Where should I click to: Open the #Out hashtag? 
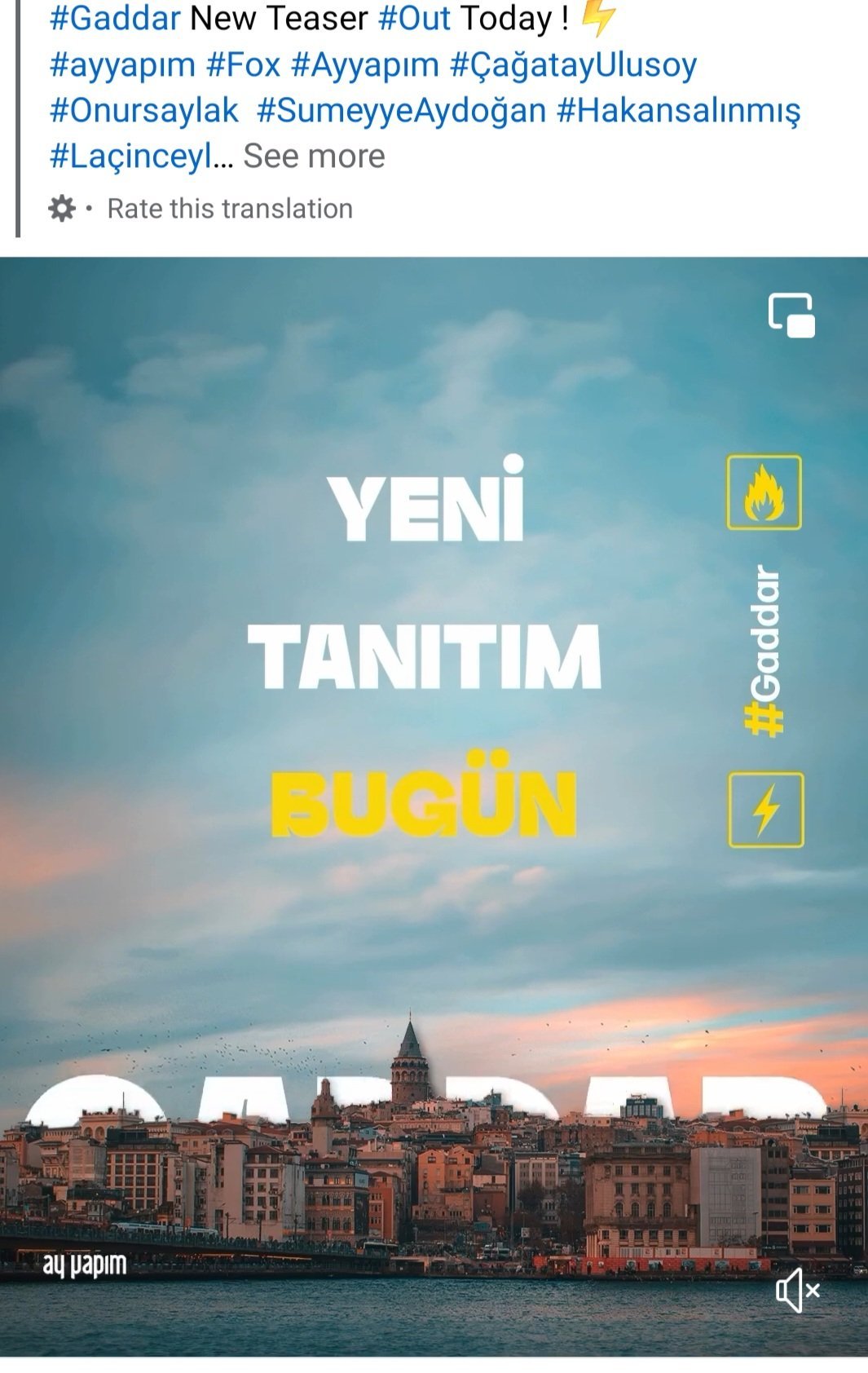[x=414, y=19]
